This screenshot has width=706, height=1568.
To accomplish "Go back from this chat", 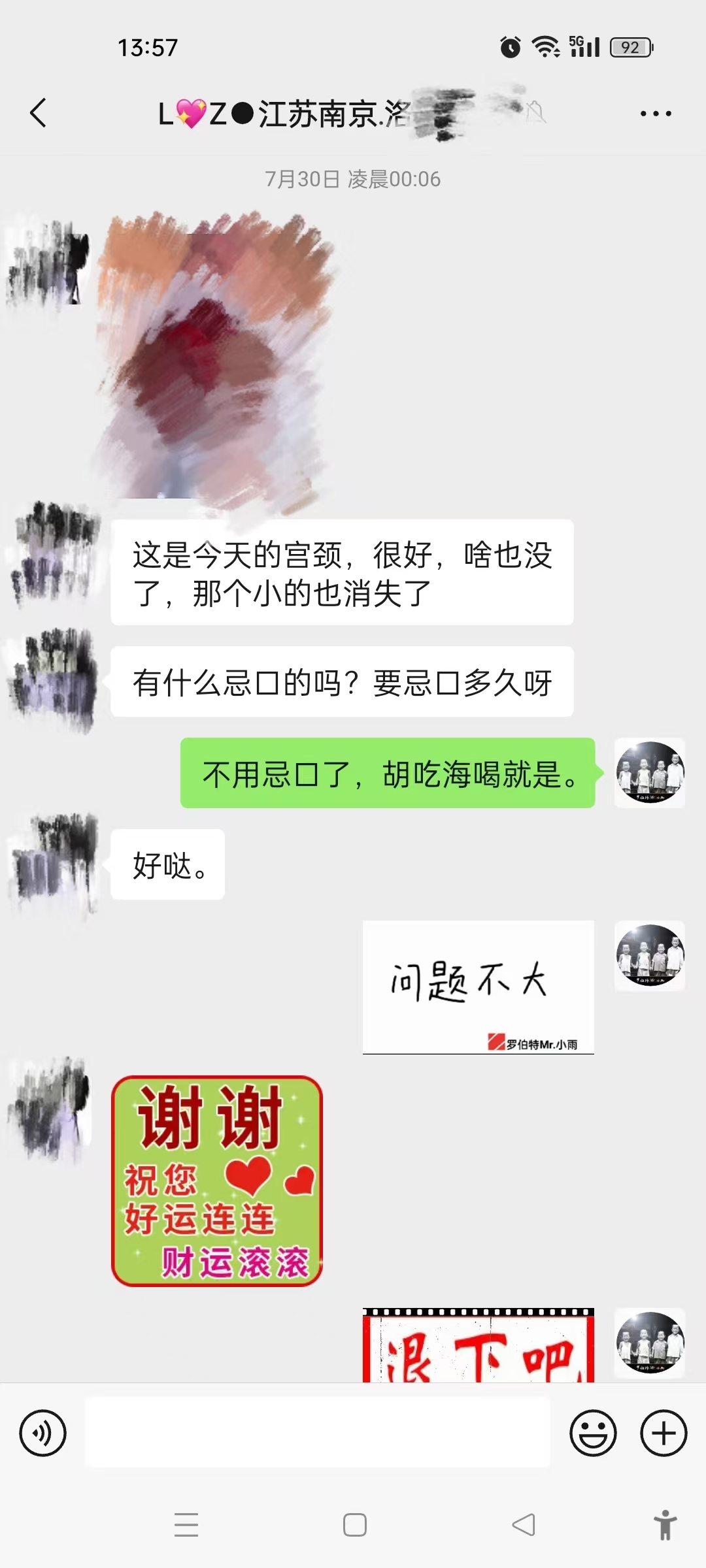I will [x=39, y=113].
